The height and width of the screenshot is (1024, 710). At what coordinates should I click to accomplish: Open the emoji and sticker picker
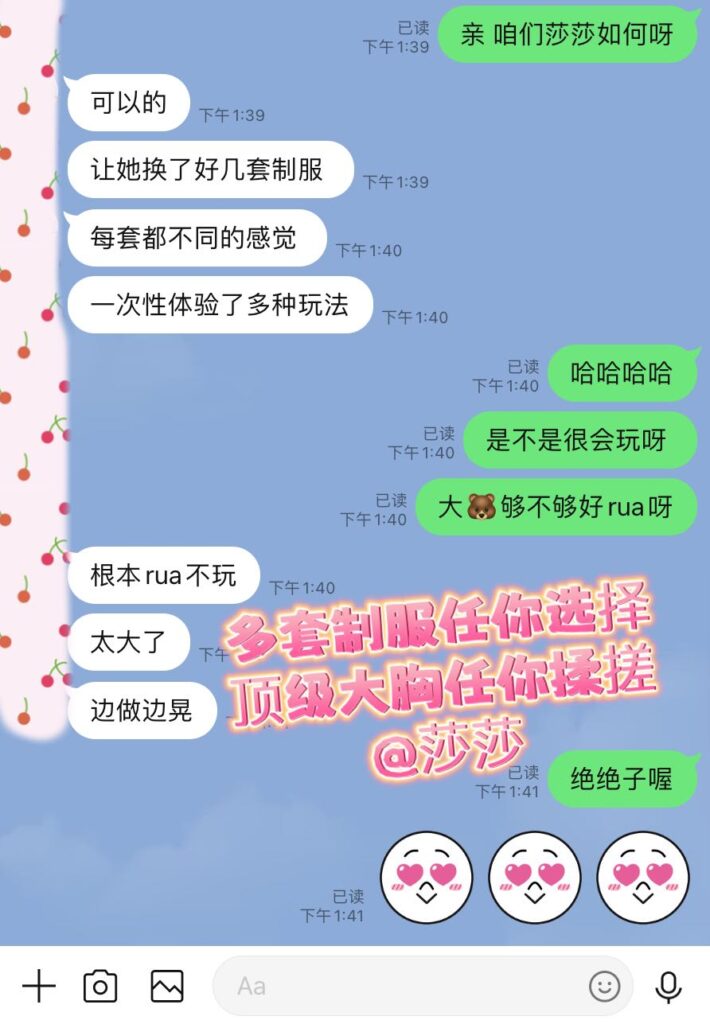click(x=604, y=987)
